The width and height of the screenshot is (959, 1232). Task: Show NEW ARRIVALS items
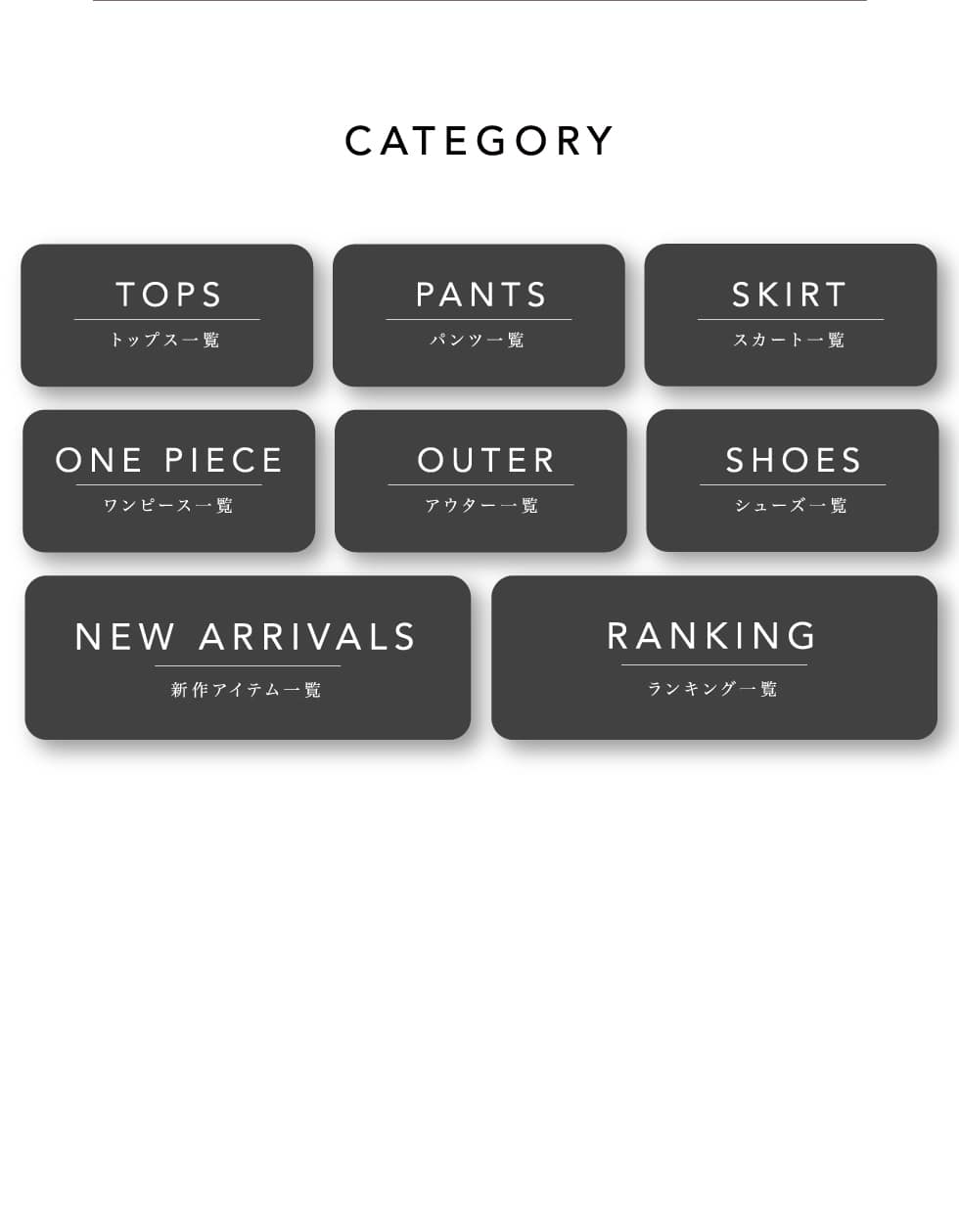coord(248,658)
